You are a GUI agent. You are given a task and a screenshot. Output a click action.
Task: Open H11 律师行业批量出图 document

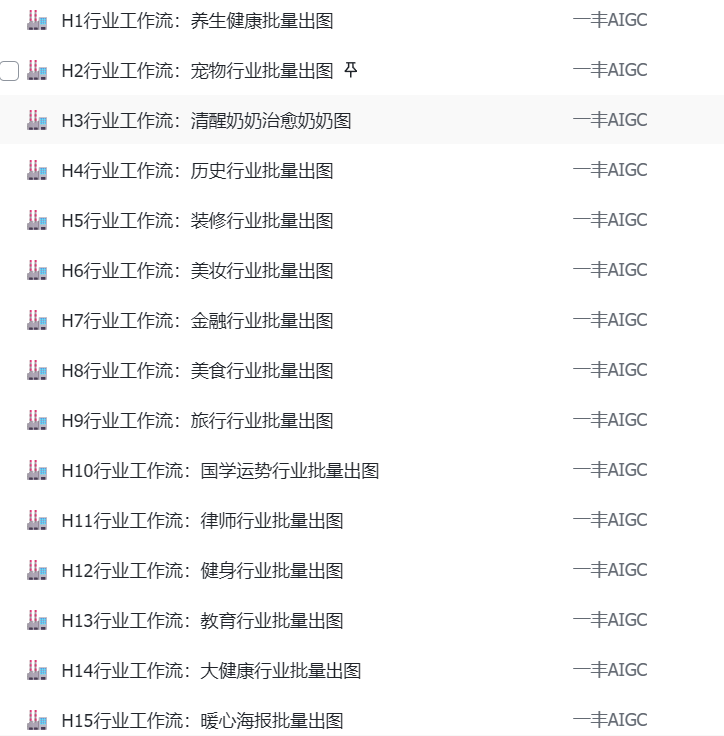point(202,520)
